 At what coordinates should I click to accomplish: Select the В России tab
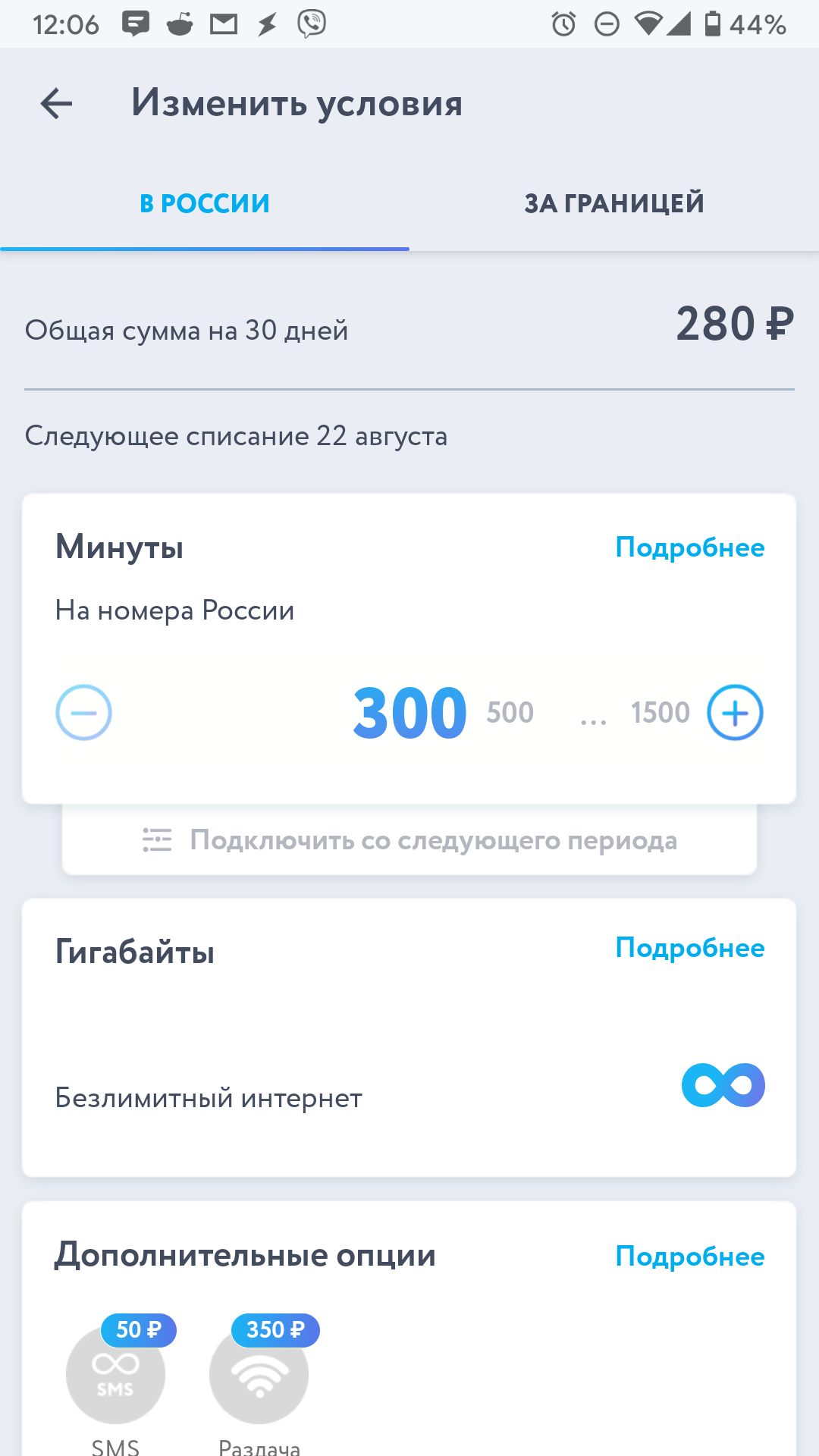point(205,203)
